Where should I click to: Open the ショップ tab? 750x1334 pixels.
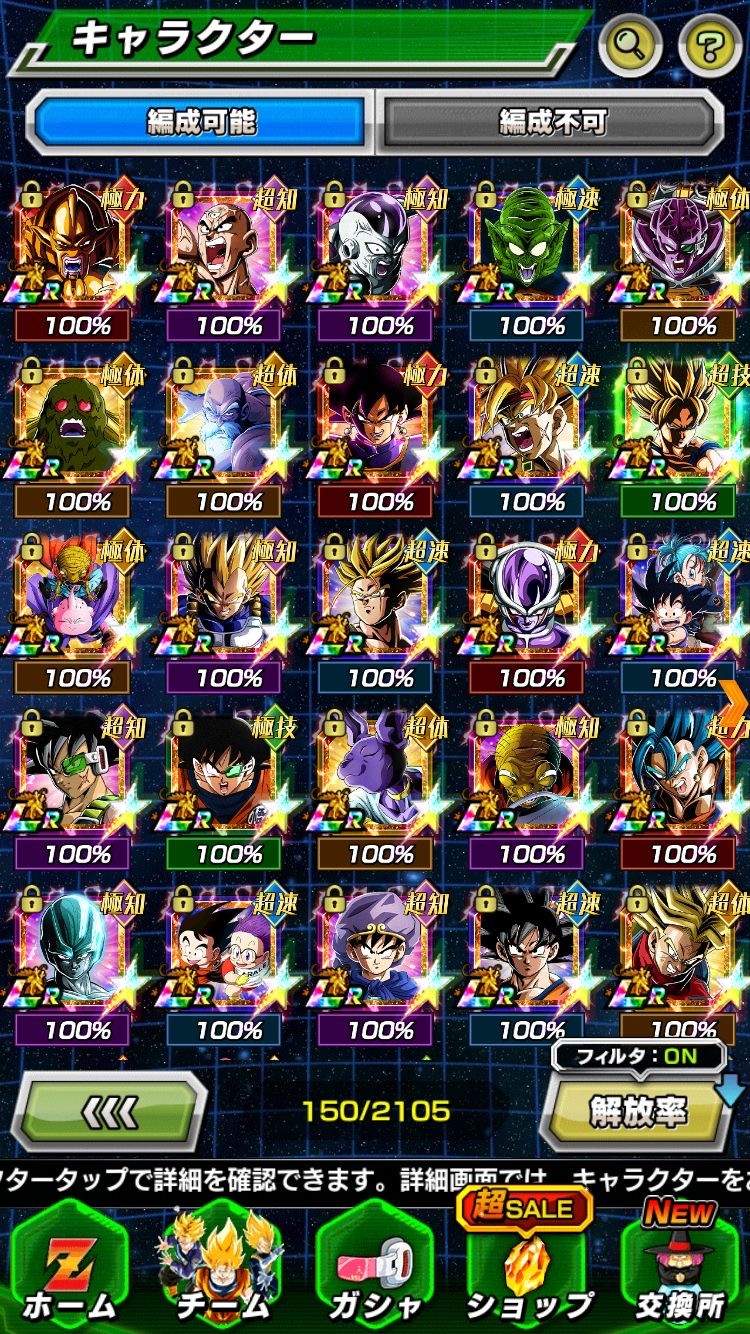point(527,1270)
